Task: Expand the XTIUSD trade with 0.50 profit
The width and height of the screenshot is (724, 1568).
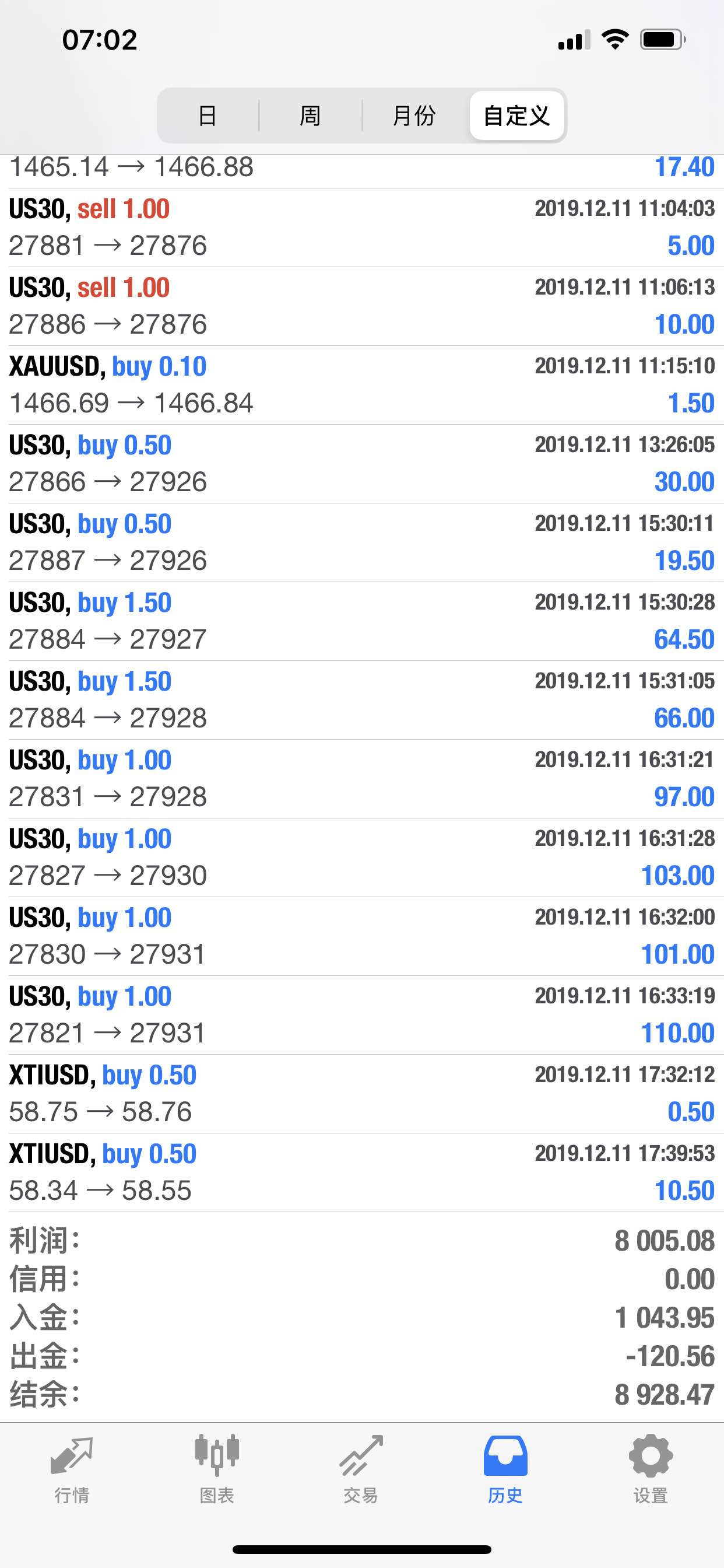Action: [362, 1093]
